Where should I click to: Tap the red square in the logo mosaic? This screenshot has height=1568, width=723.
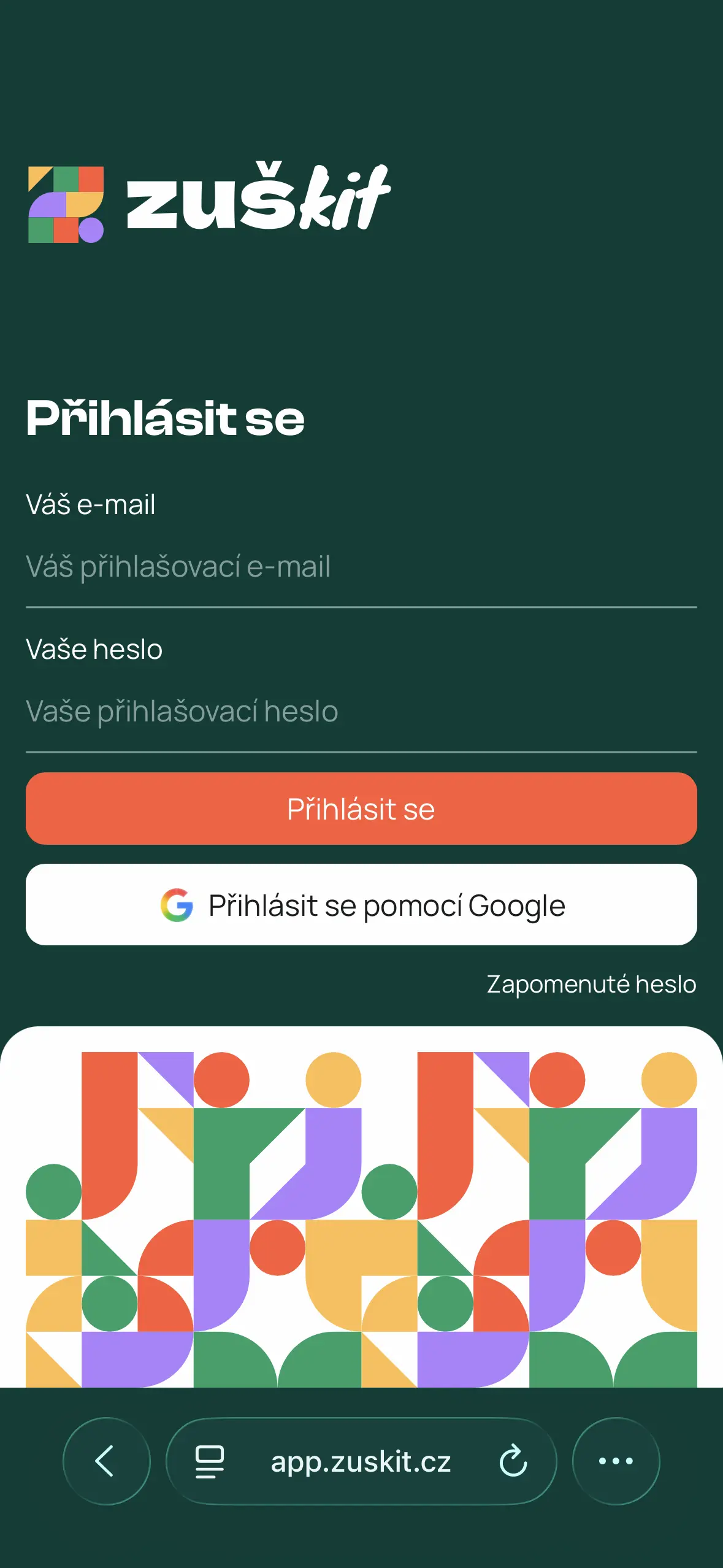pyautogui.click(x=91, y=178)
